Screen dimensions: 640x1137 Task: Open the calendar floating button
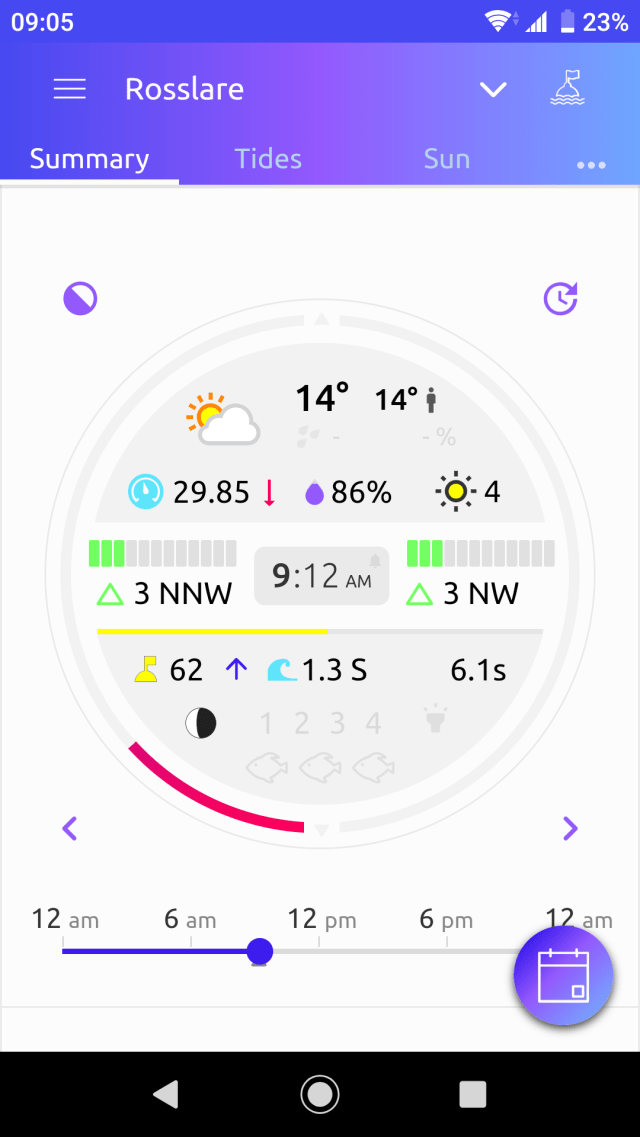click(563, 975)
